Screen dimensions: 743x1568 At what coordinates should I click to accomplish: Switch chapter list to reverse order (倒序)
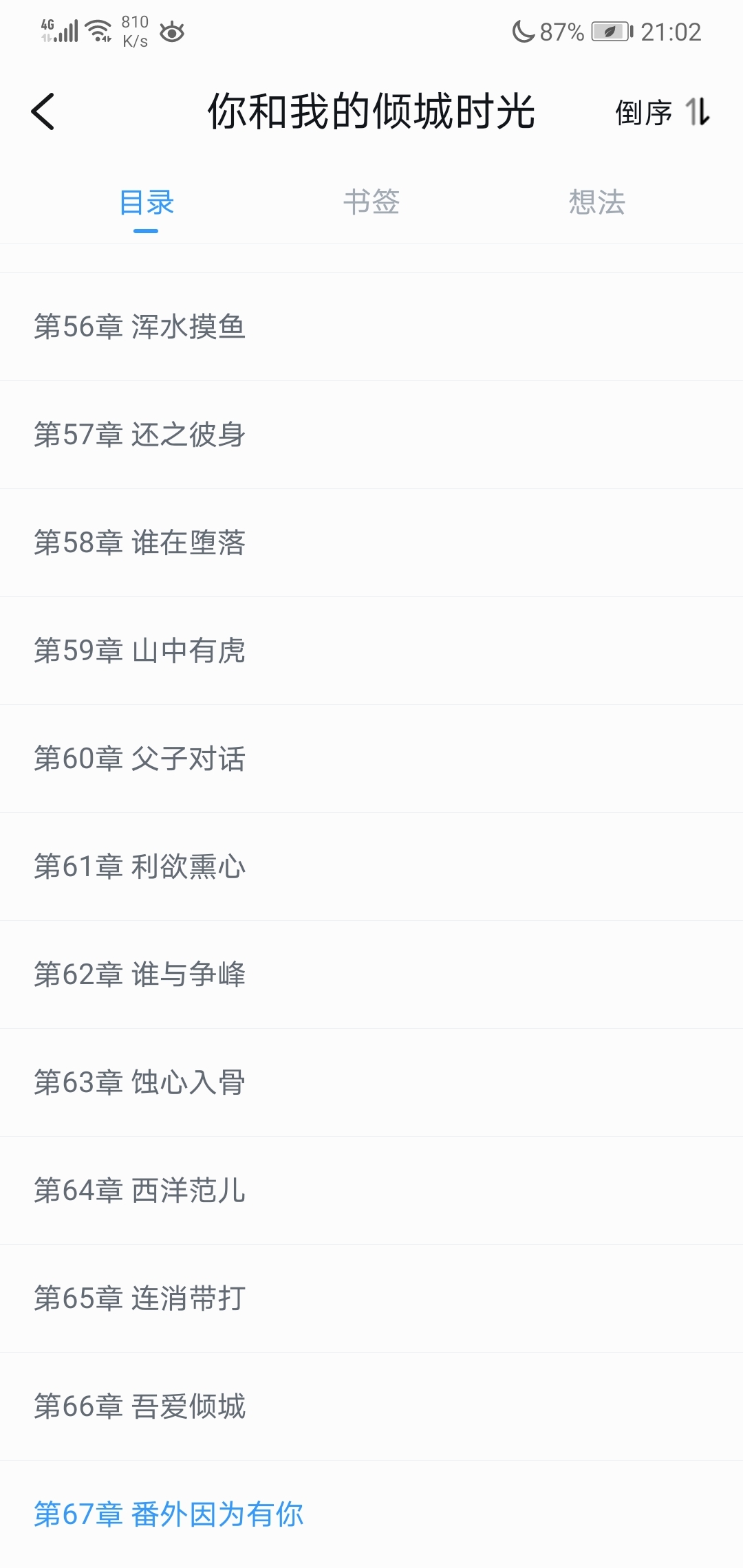(x=663, y=112)
